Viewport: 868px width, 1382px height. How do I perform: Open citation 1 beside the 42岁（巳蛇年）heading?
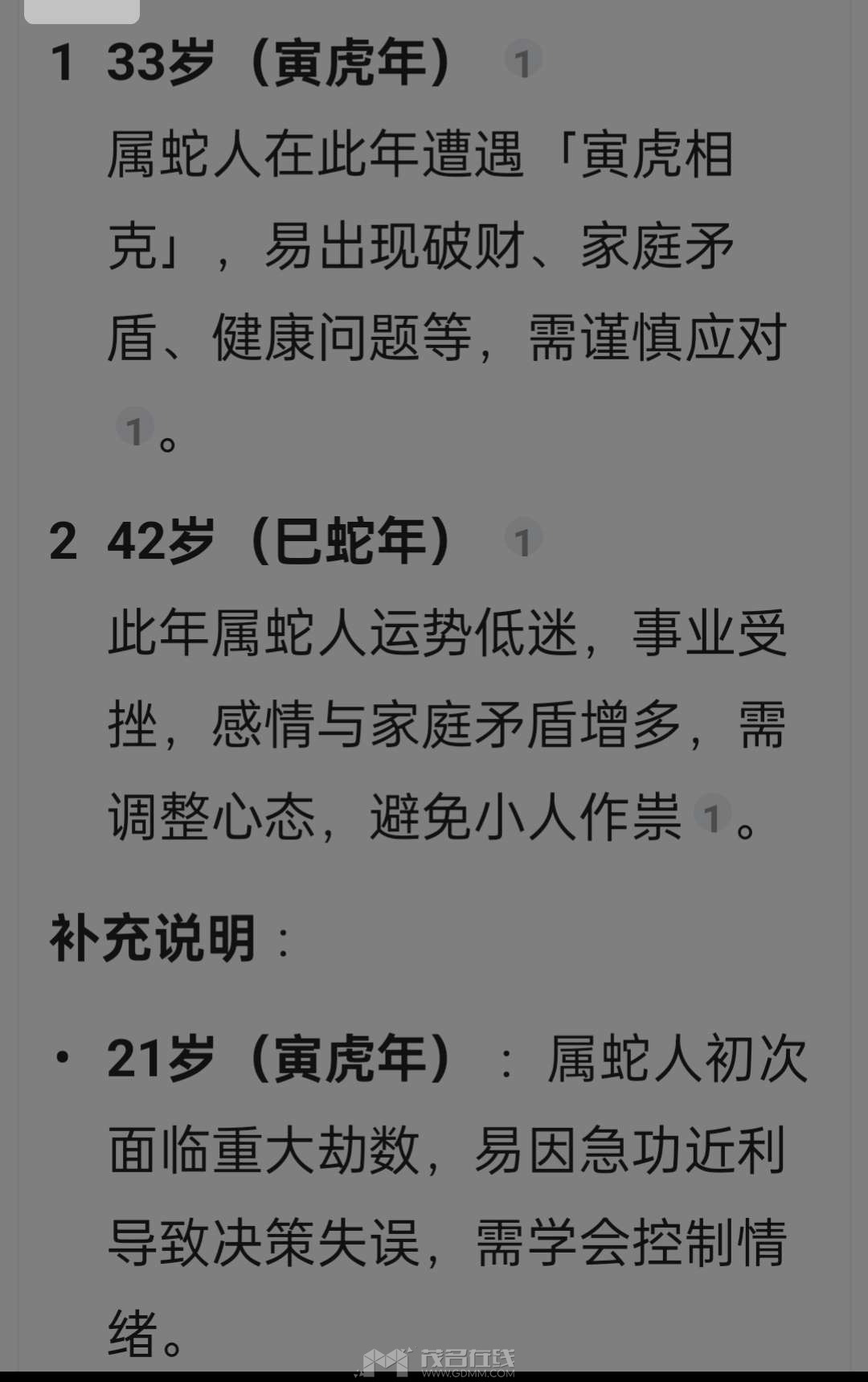point(523,539)
